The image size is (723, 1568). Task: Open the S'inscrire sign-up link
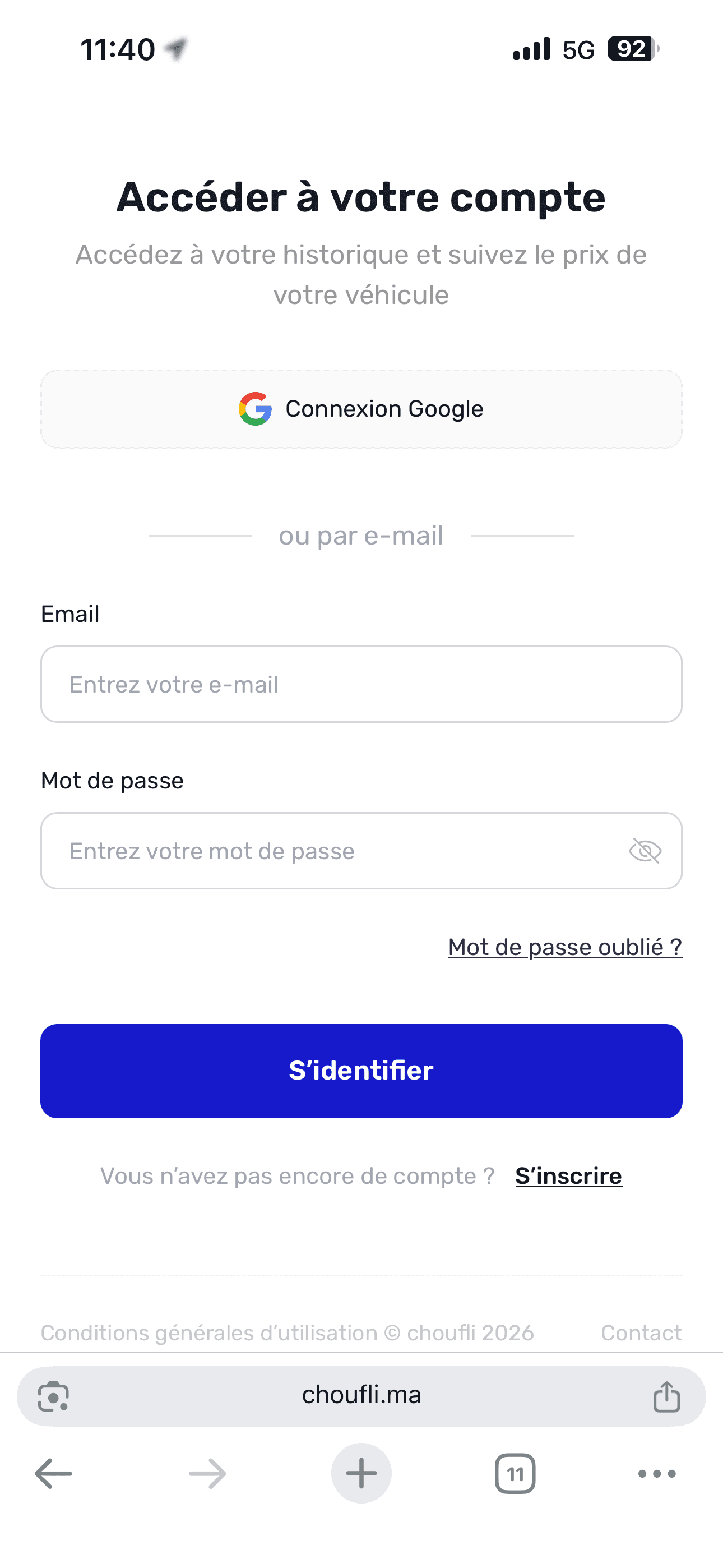tap(568, 1176)
